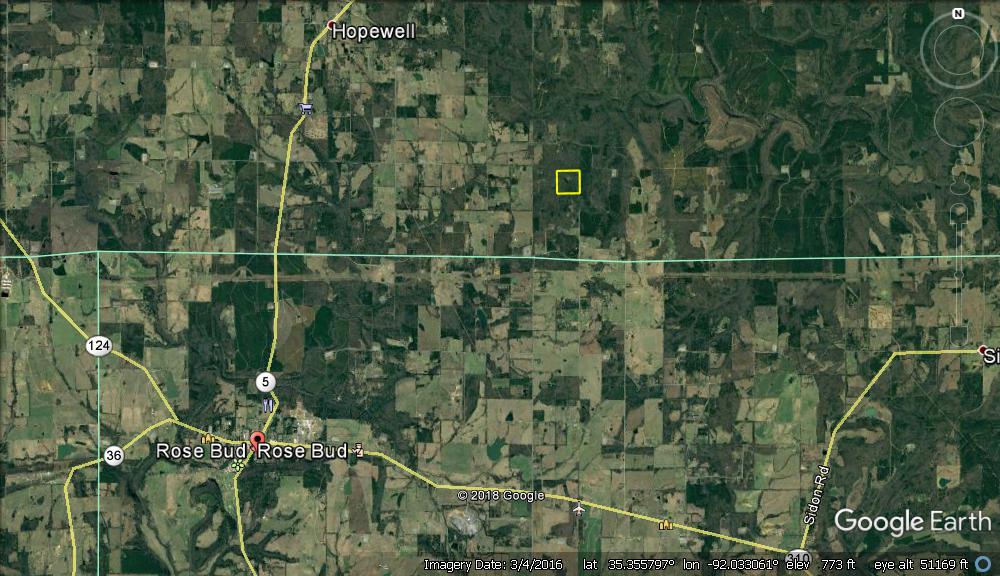Open the shopping cart icon near Hopewell
The image size is (1000, 576).
(x=306, y=108)
